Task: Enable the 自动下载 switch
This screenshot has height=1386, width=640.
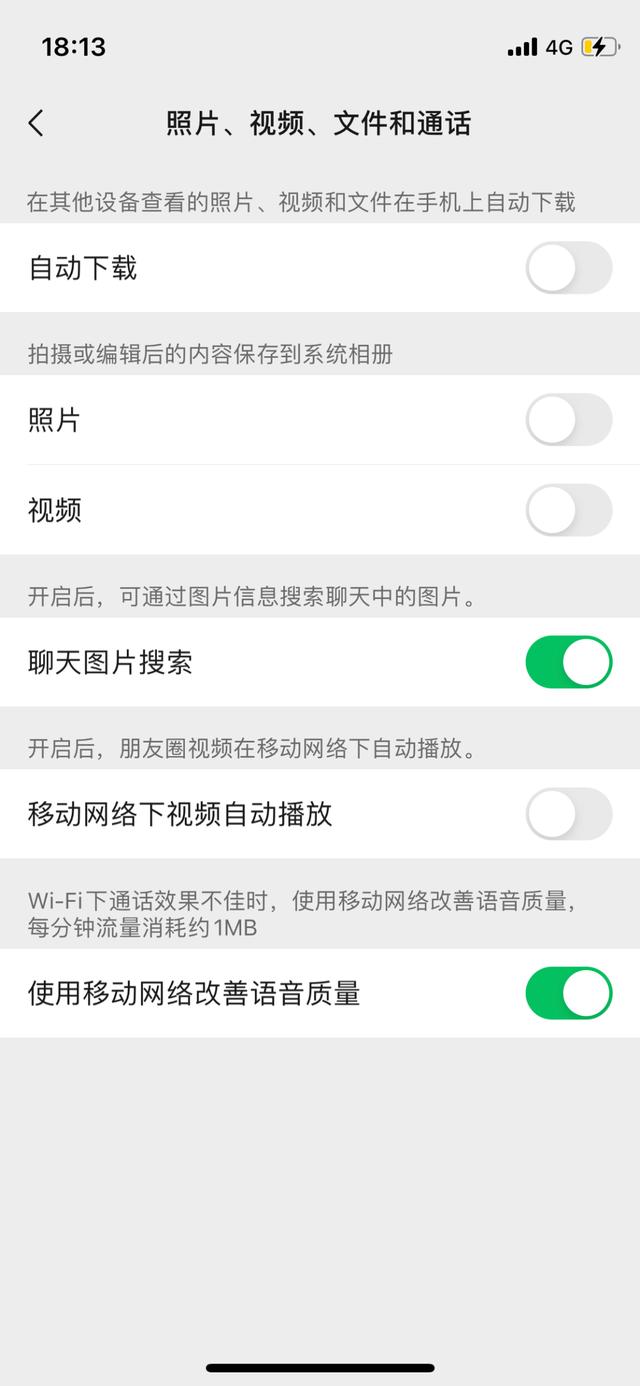Action: coord(569,268)
